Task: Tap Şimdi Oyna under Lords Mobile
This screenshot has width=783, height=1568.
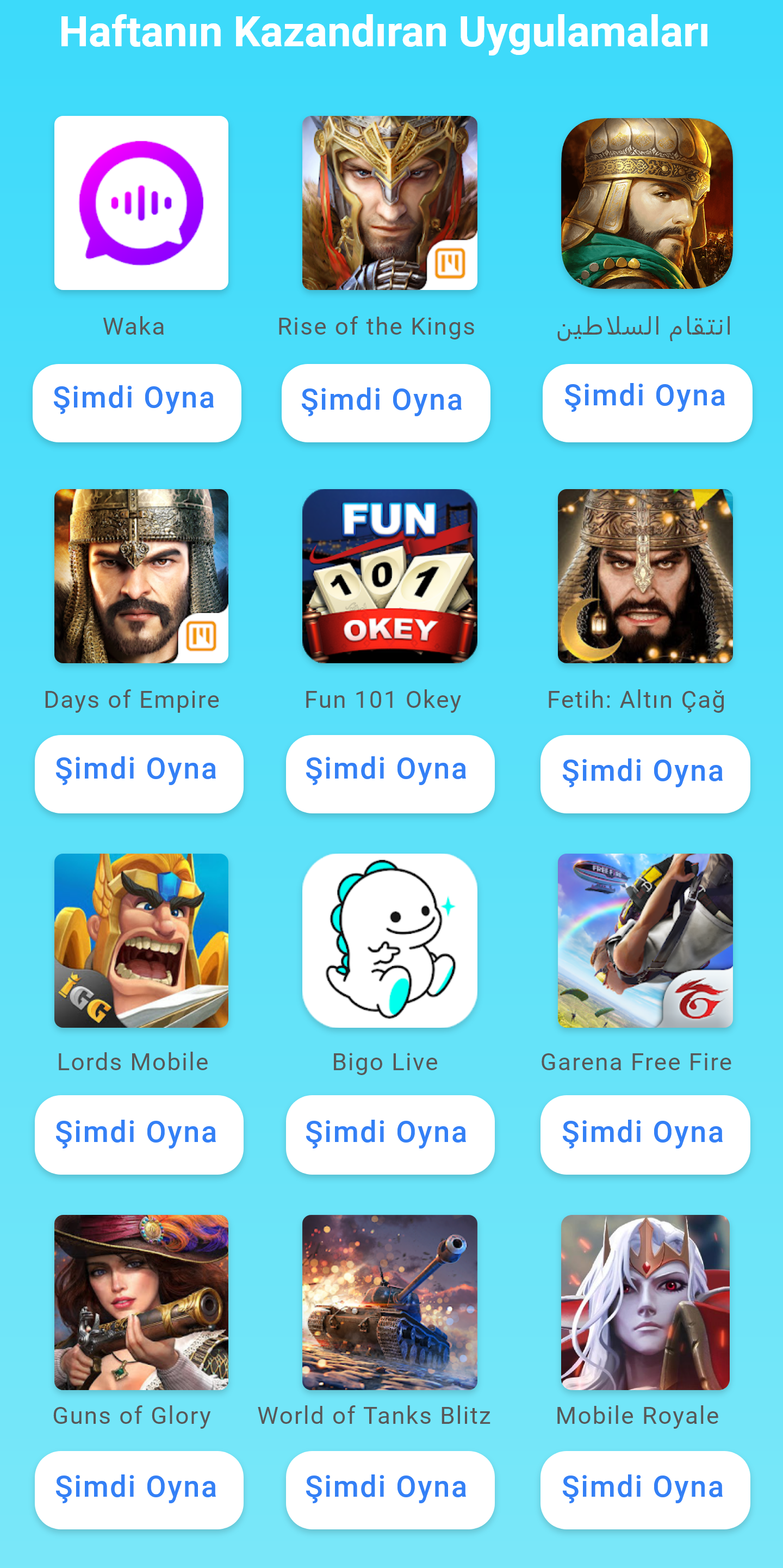Action: pyautogui.click(x=139, y=1134)
